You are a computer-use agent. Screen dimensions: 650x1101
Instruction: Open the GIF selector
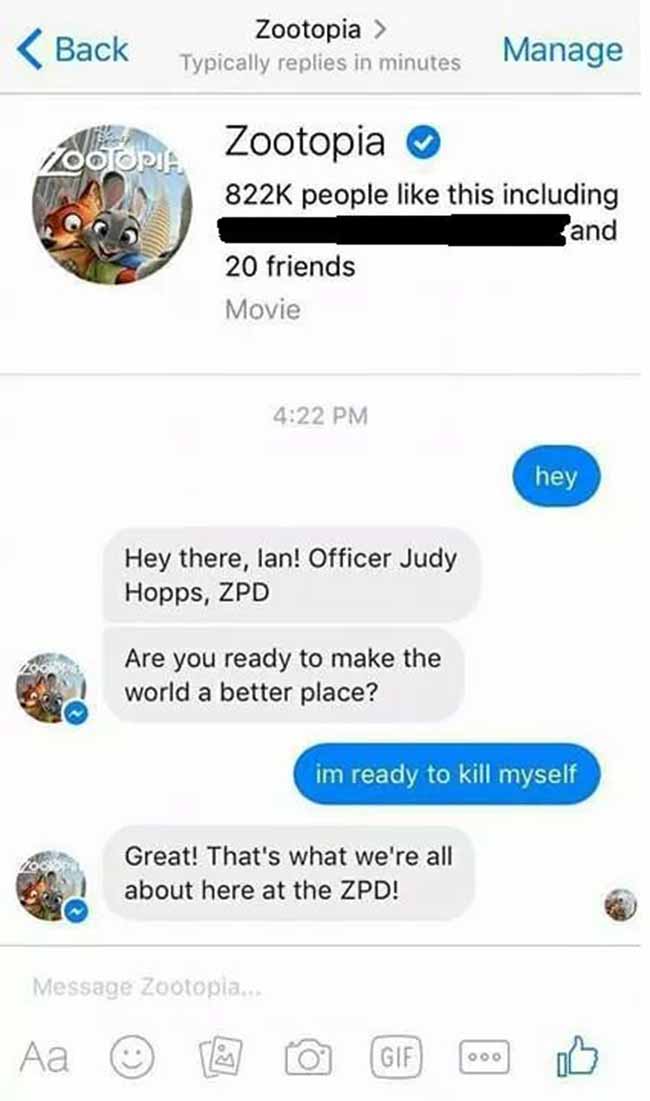[x=396, y=1057]
